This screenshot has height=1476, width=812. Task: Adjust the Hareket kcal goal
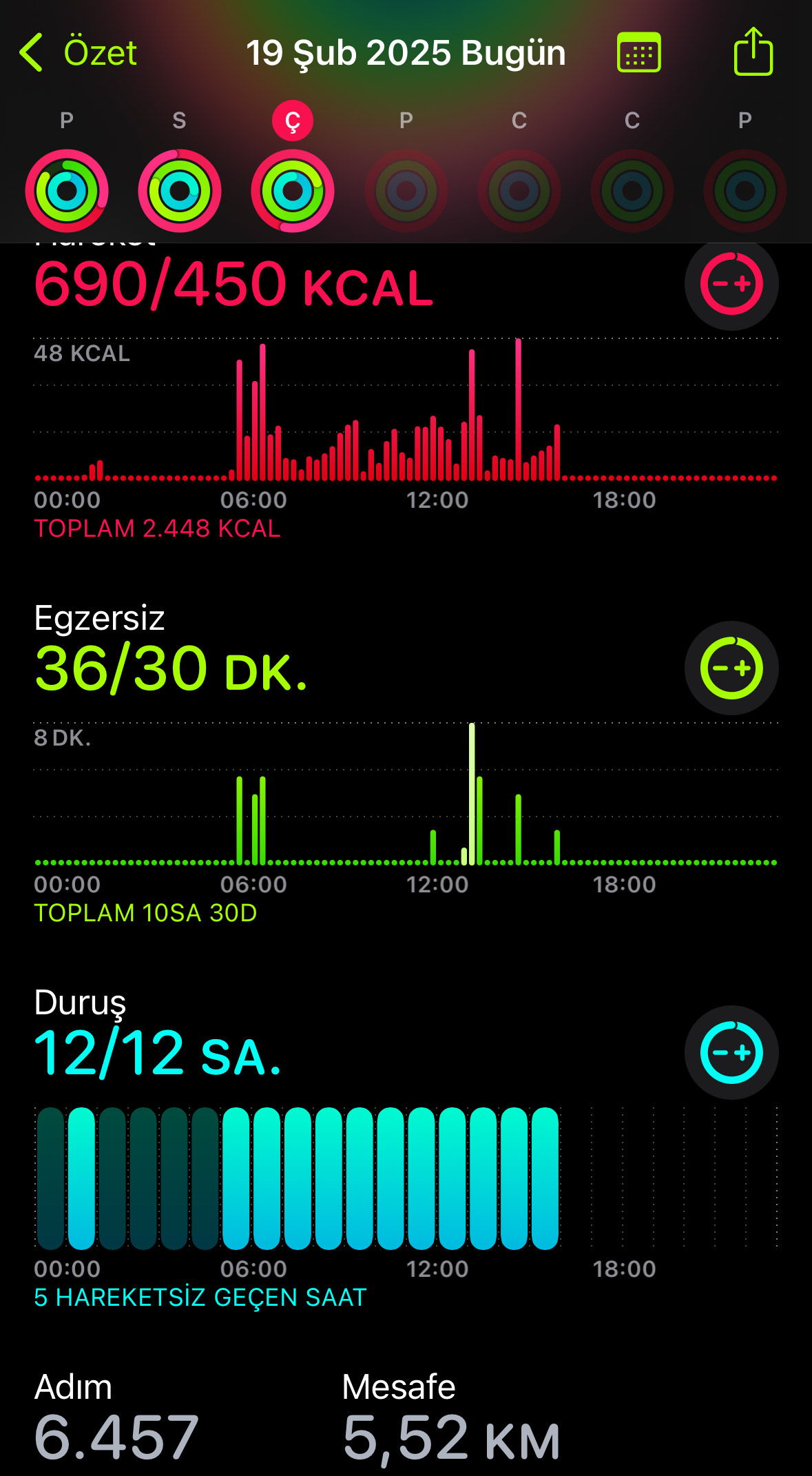pyautogui.click(x=731, y=284)
